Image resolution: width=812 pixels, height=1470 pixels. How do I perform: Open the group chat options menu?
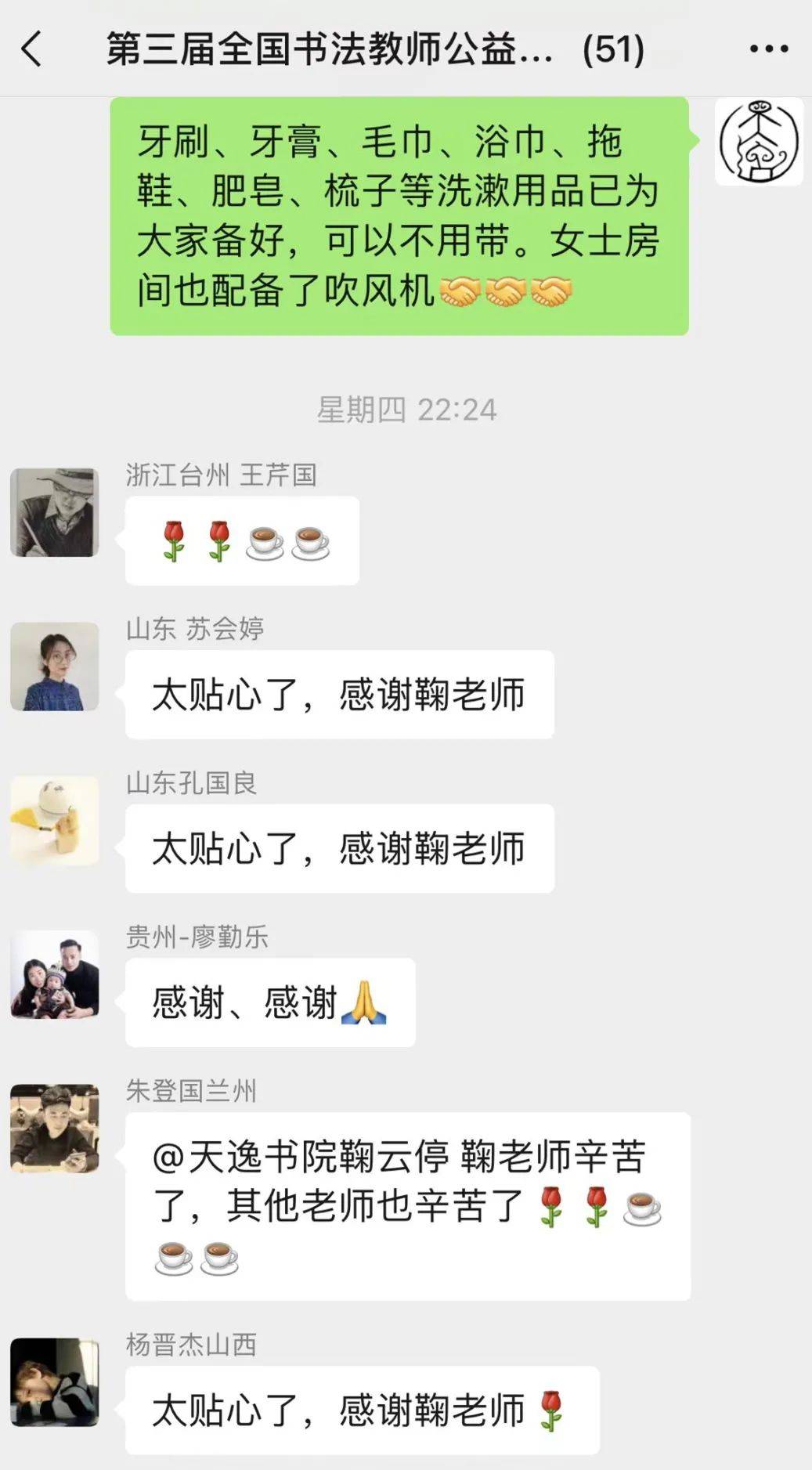pos(768,49)
